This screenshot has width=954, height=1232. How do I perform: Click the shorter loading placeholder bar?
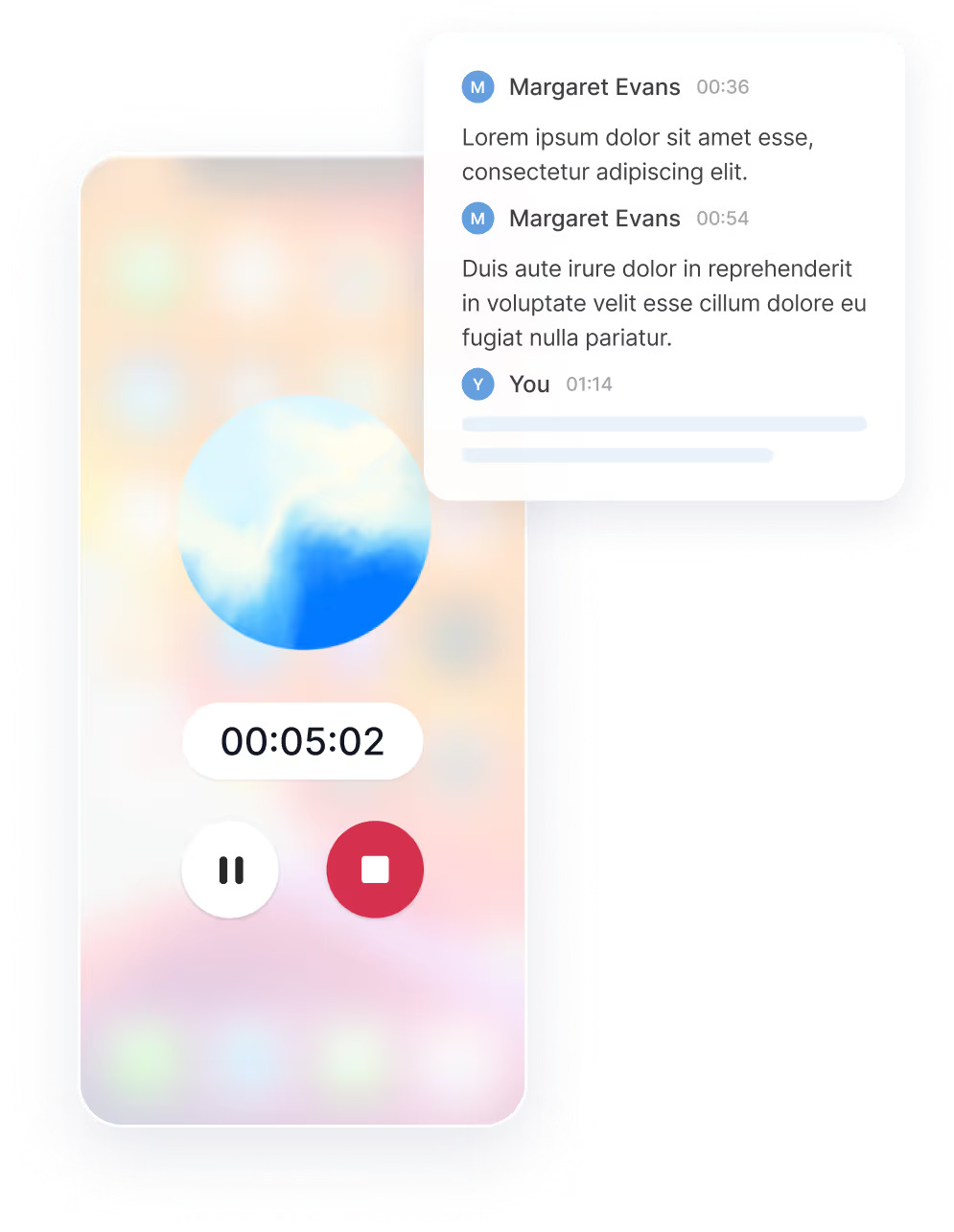tap(617, 454)
